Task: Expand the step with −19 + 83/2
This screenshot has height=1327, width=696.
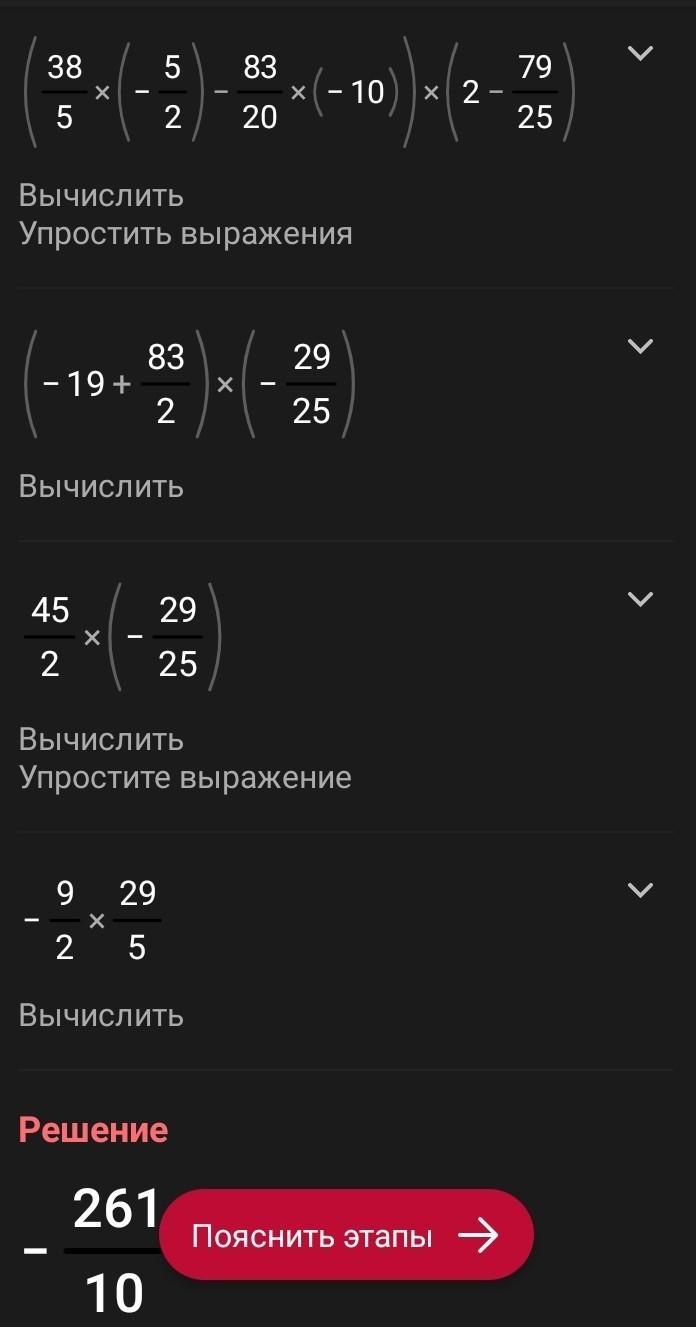Action: [640, 346]
